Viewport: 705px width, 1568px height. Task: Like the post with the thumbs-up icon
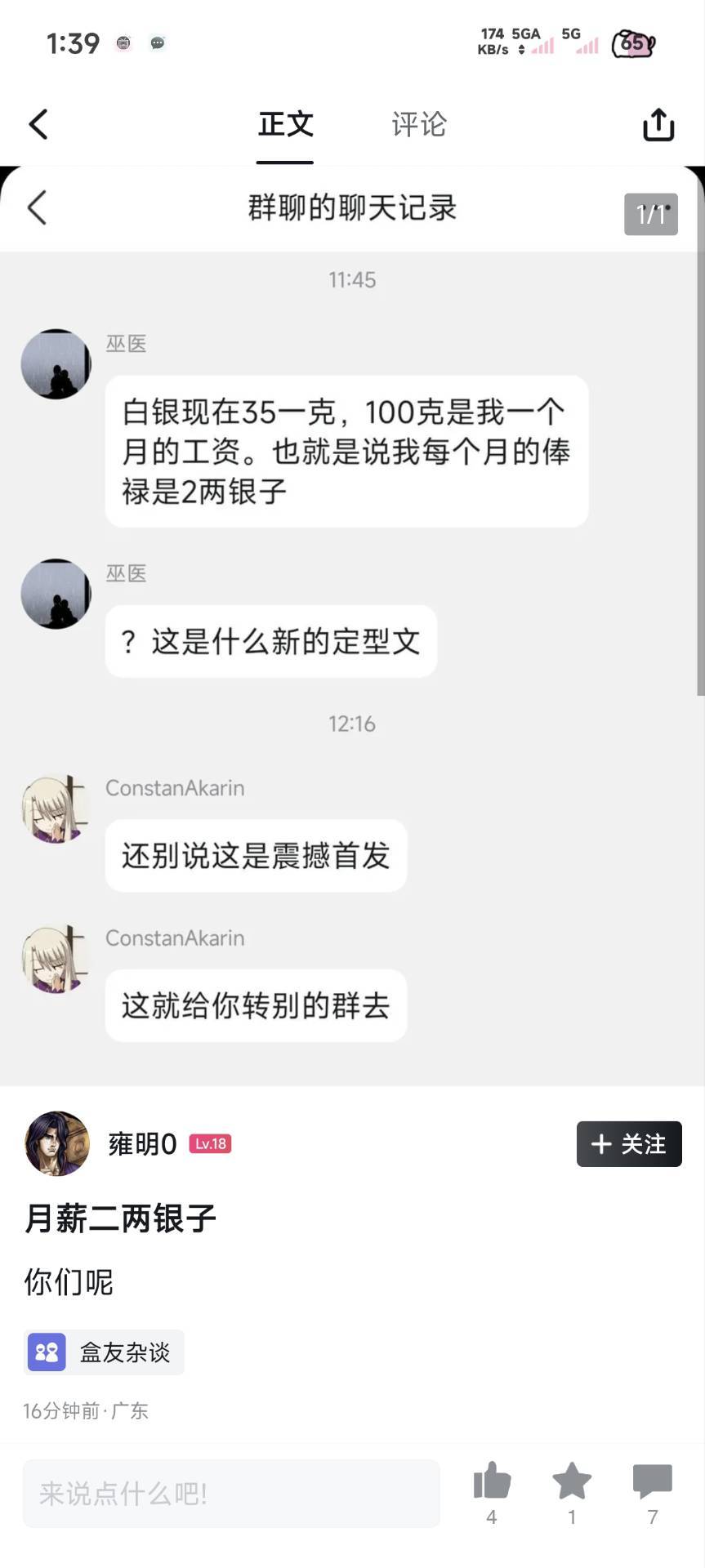pyautogui.click(x=491, y=1482)
